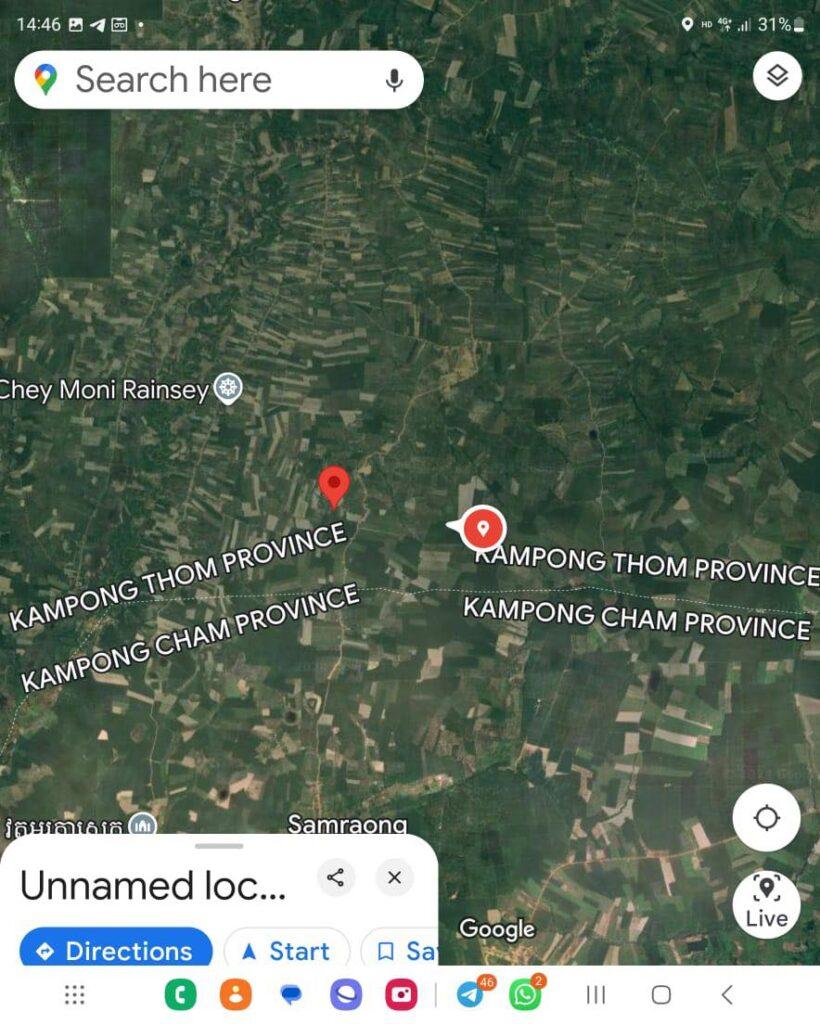This screenshot has width=820, height=1024.
Task: Go back using the navigation bar
Action: [x=727, y=995]
